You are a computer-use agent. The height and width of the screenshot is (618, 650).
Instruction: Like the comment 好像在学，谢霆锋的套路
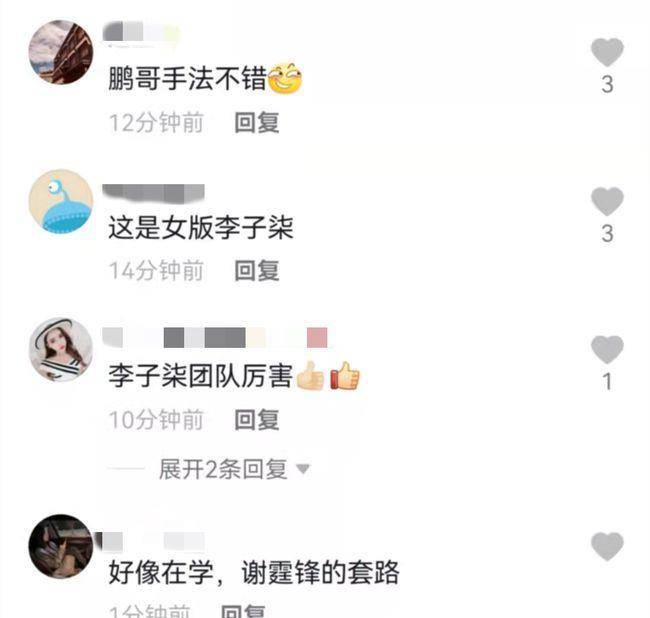tap(606, 546)
